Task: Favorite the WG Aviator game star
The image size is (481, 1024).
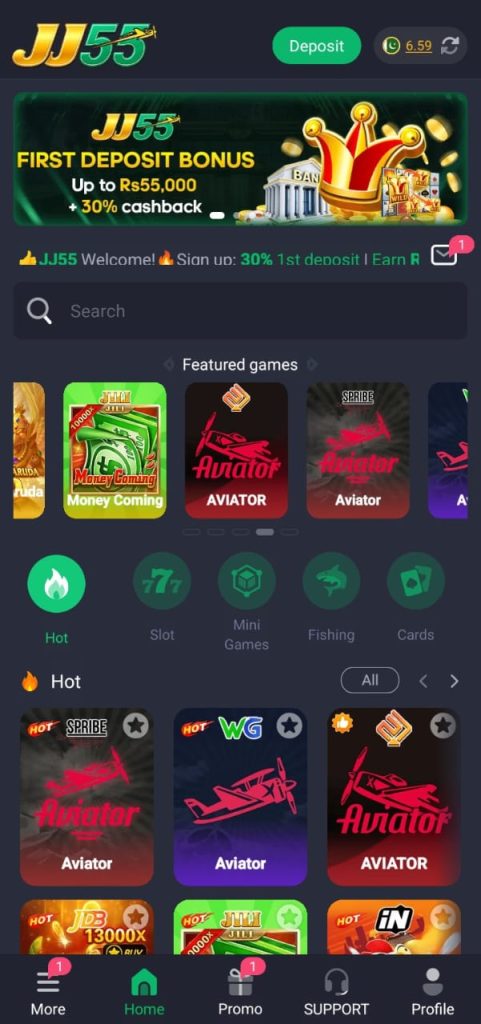Action: pos(289,725)
